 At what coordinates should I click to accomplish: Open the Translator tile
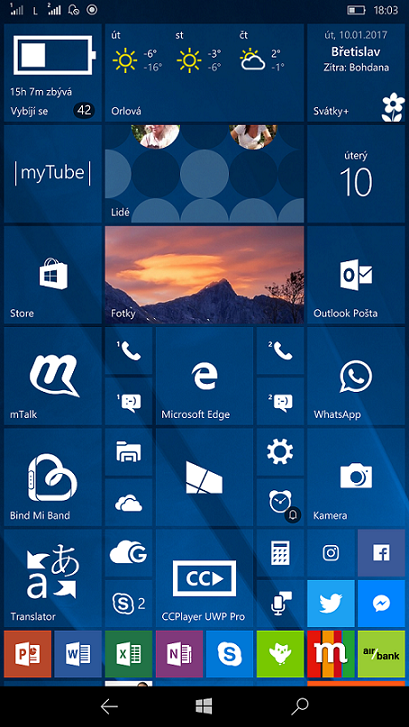(53, 578)
